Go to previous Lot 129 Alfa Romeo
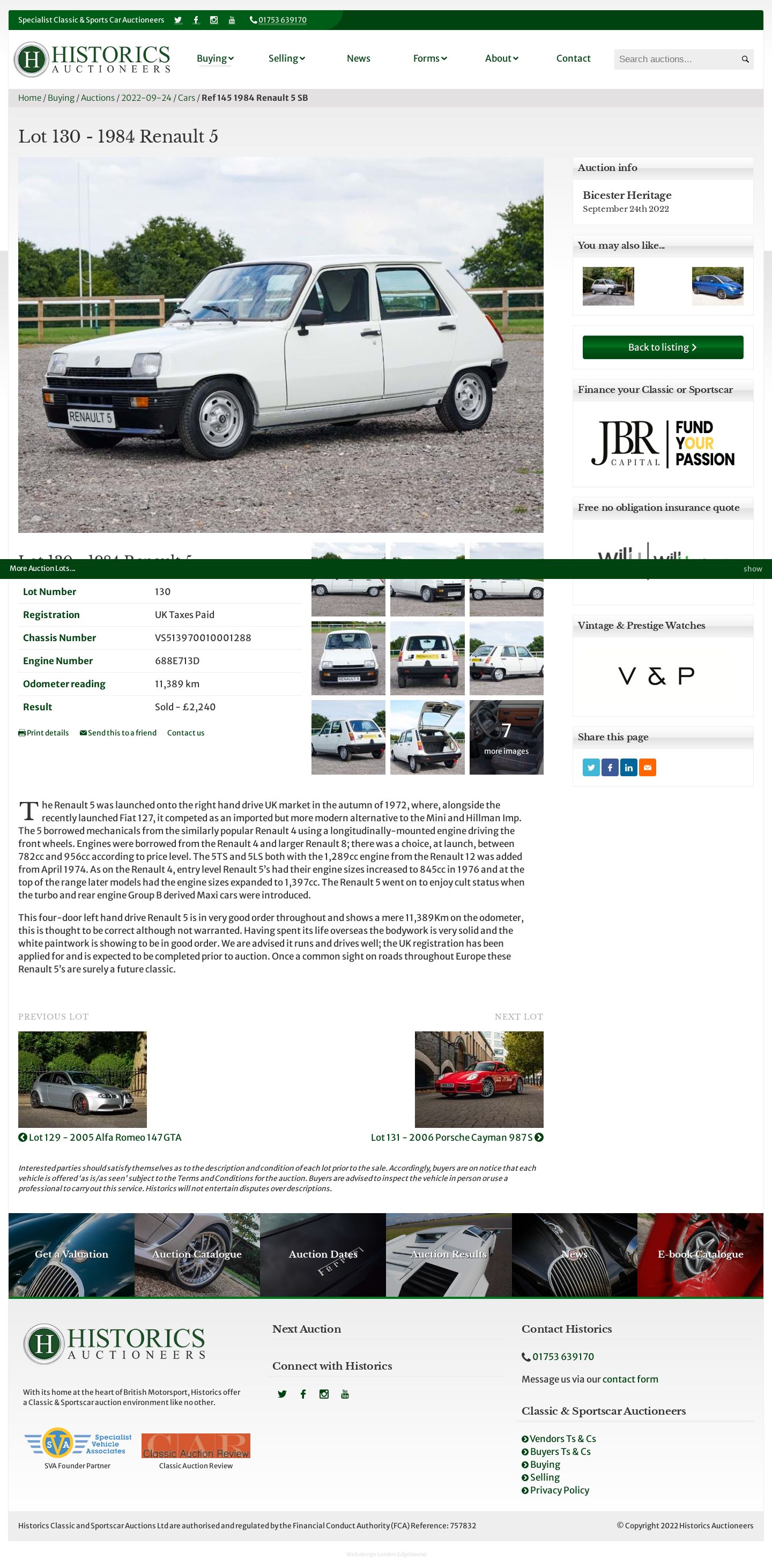The height and width of the screenshot is (1568, 772). pyautogui.click(x=100, y=1137)
